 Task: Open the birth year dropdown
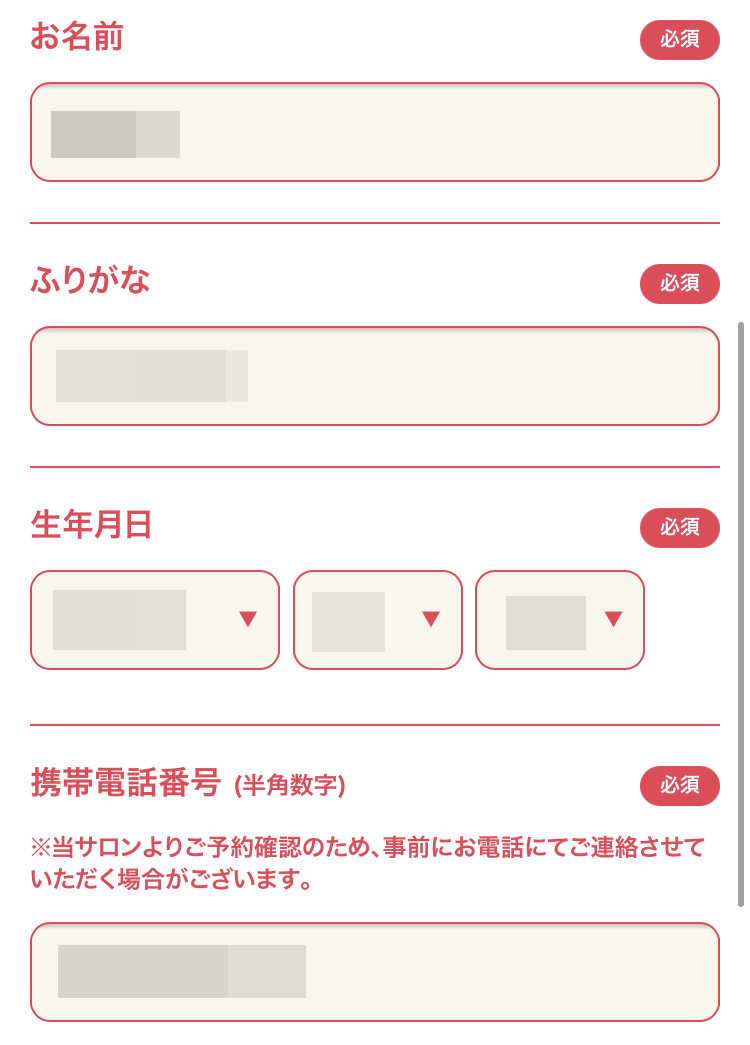pos(155,620)
